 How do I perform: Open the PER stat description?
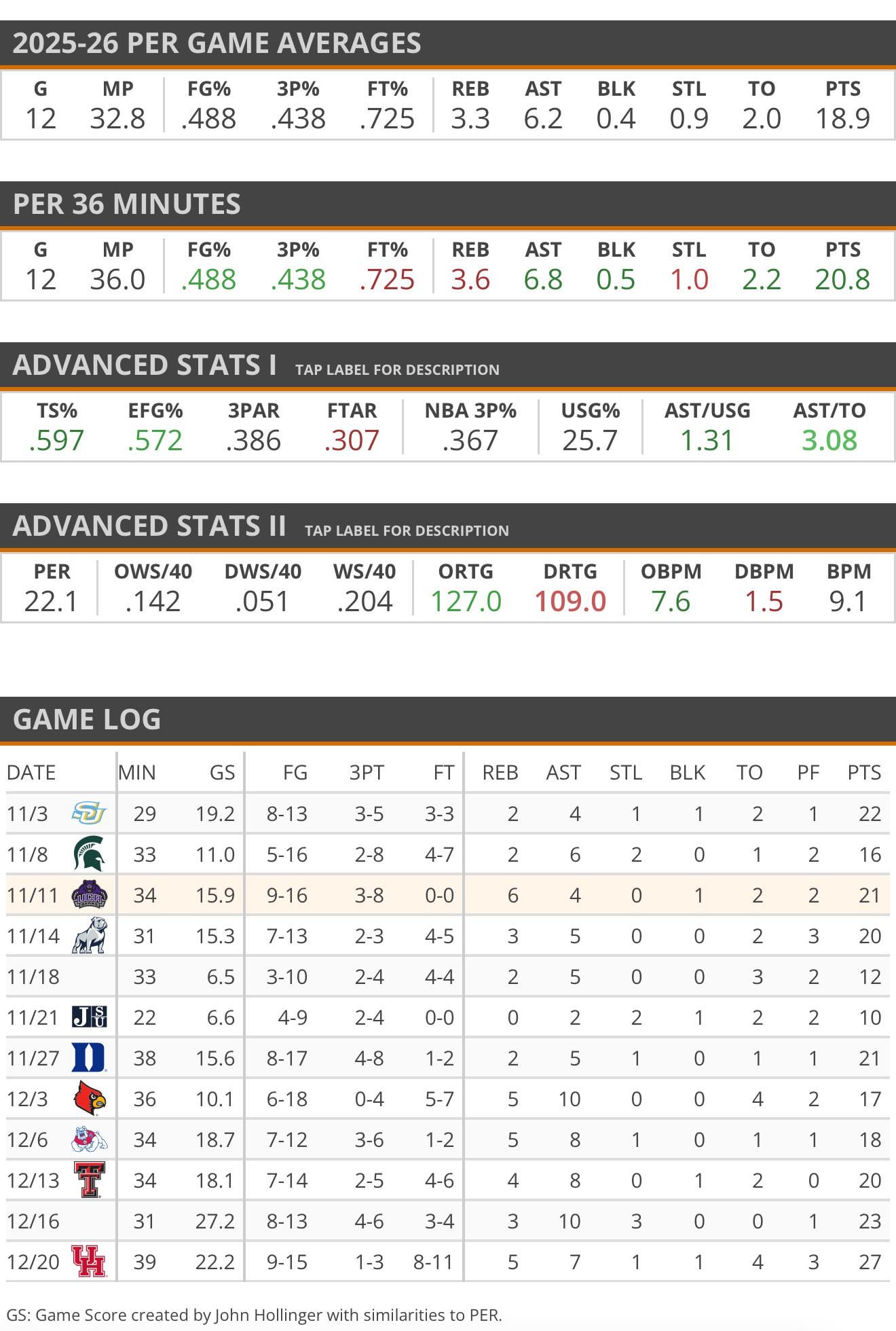[x=52, y=572]
